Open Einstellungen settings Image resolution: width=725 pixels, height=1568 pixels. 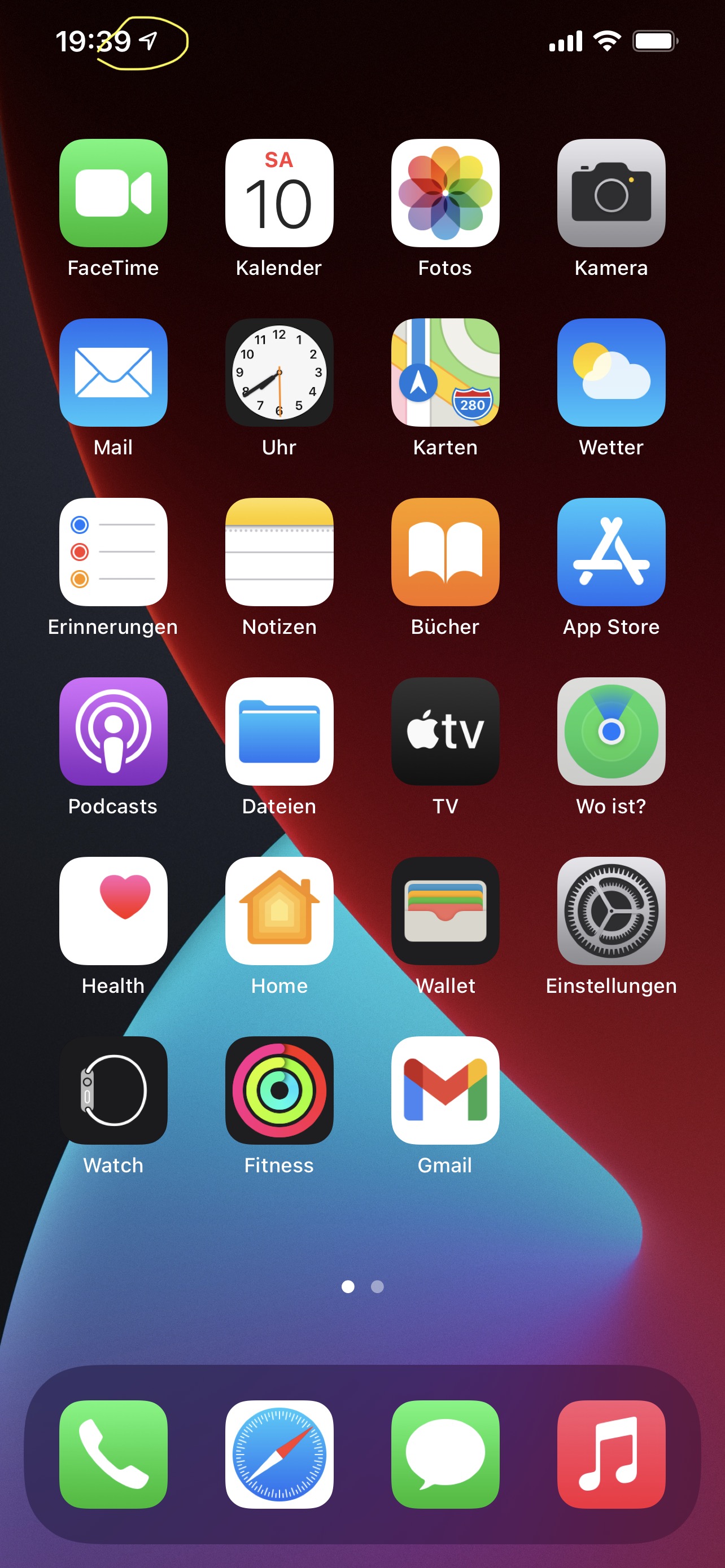click(610, 911)
